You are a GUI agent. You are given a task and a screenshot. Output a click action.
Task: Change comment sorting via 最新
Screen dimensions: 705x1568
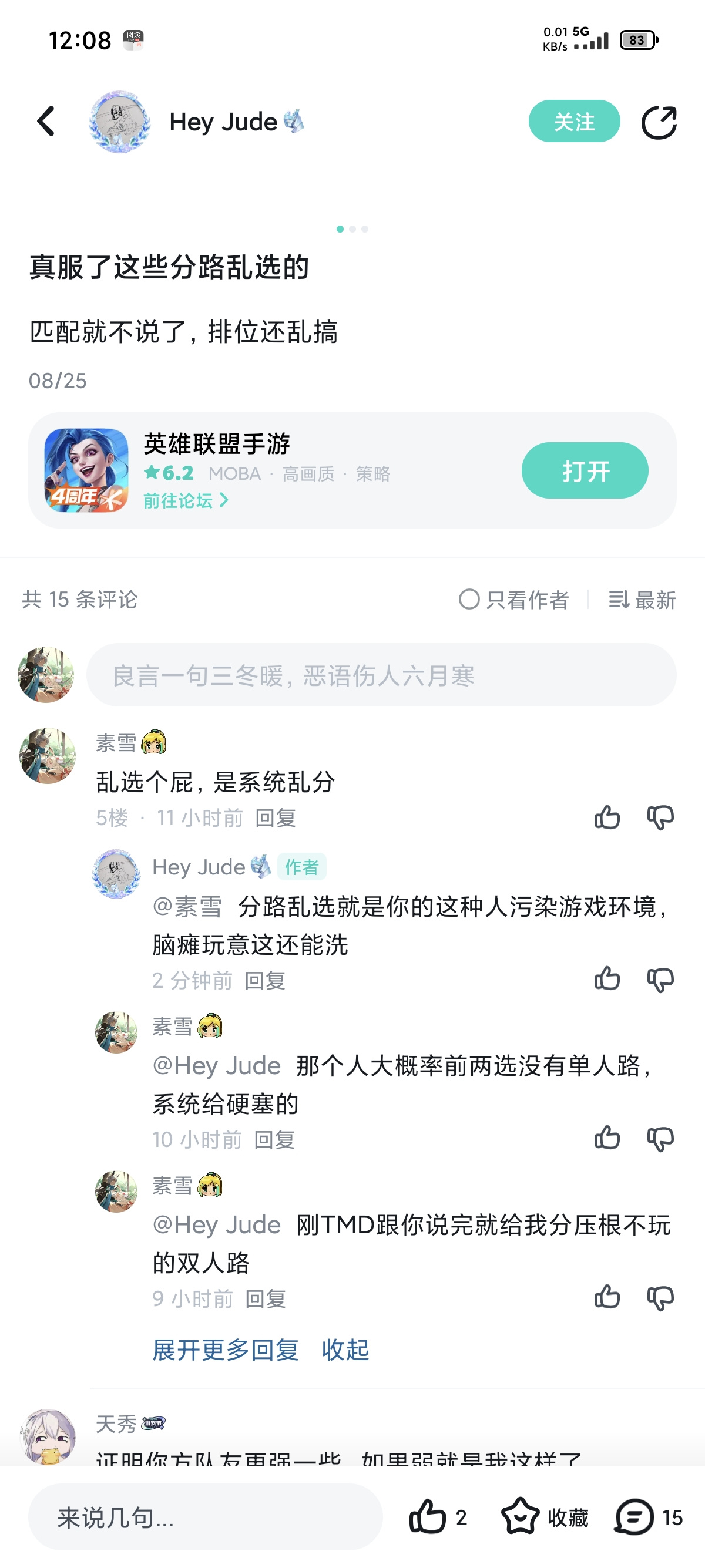pos(642,600)
